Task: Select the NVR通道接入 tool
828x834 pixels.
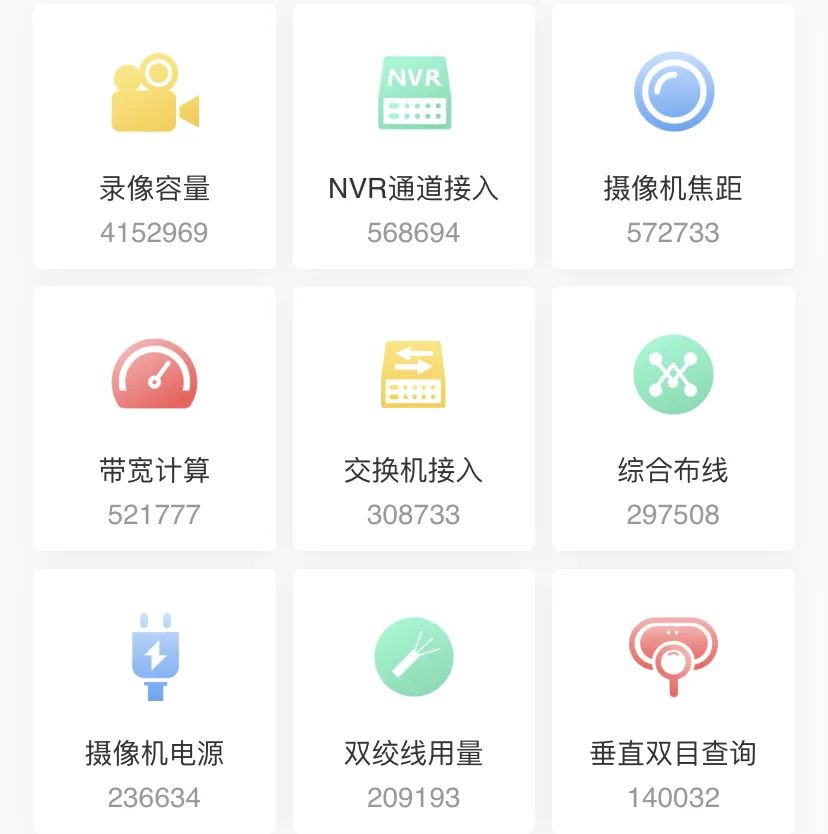Action: [x=413, y=137]
